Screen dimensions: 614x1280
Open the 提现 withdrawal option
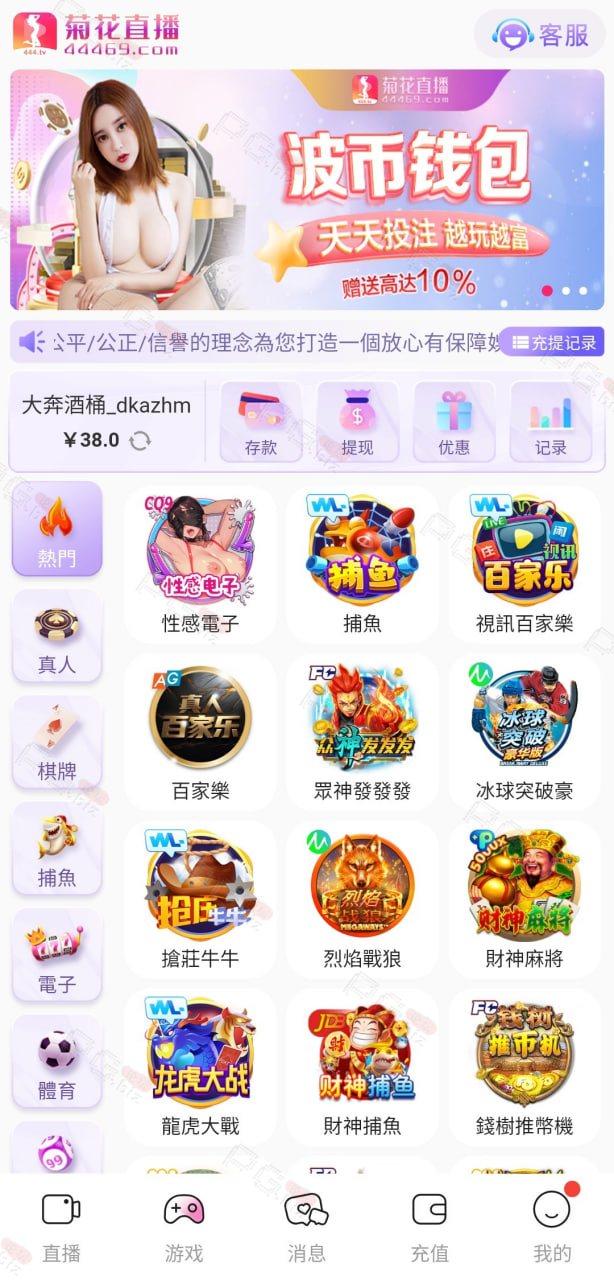357,422
